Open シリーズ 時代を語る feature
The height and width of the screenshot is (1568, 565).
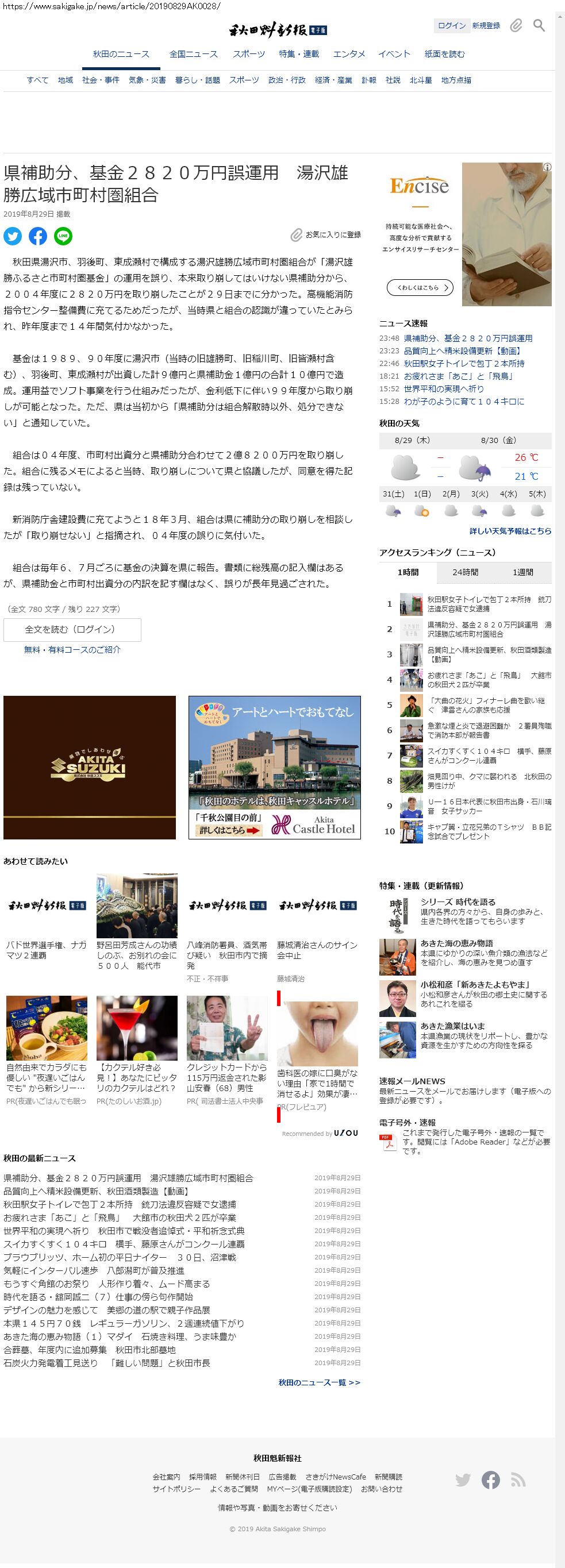pyautogui.click(x=458, y=901)
